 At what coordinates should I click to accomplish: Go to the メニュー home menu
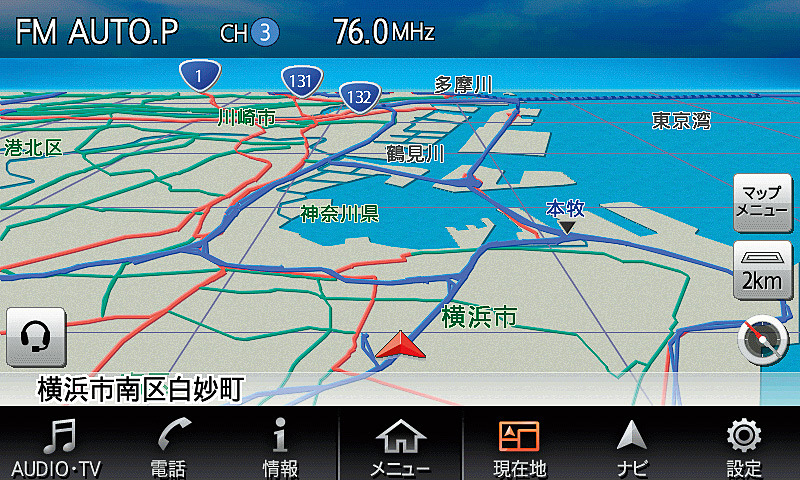(x=400, y=446)
